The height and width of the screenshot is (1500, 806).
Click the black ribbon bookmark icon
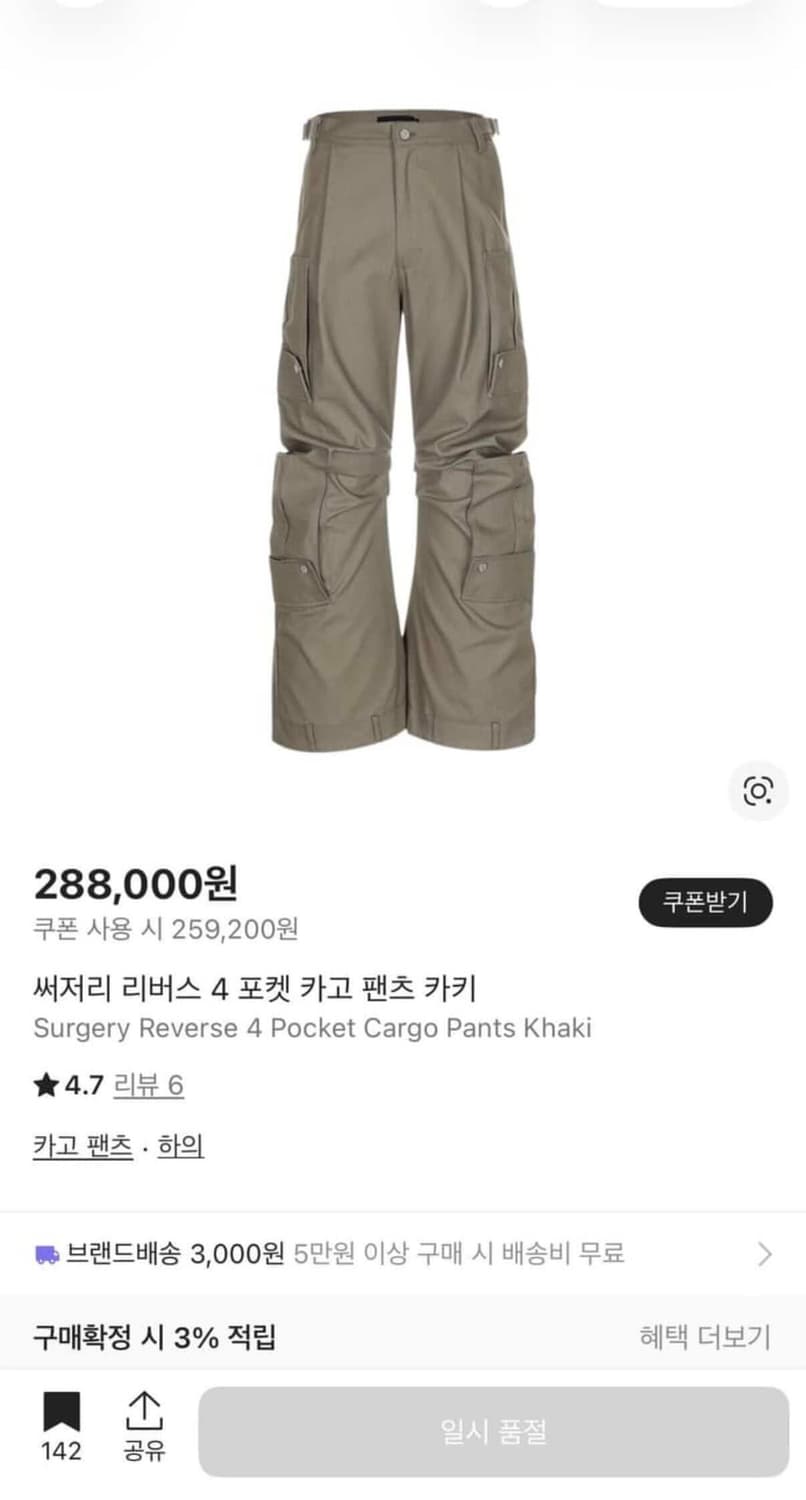click(x=63, y=1413)
